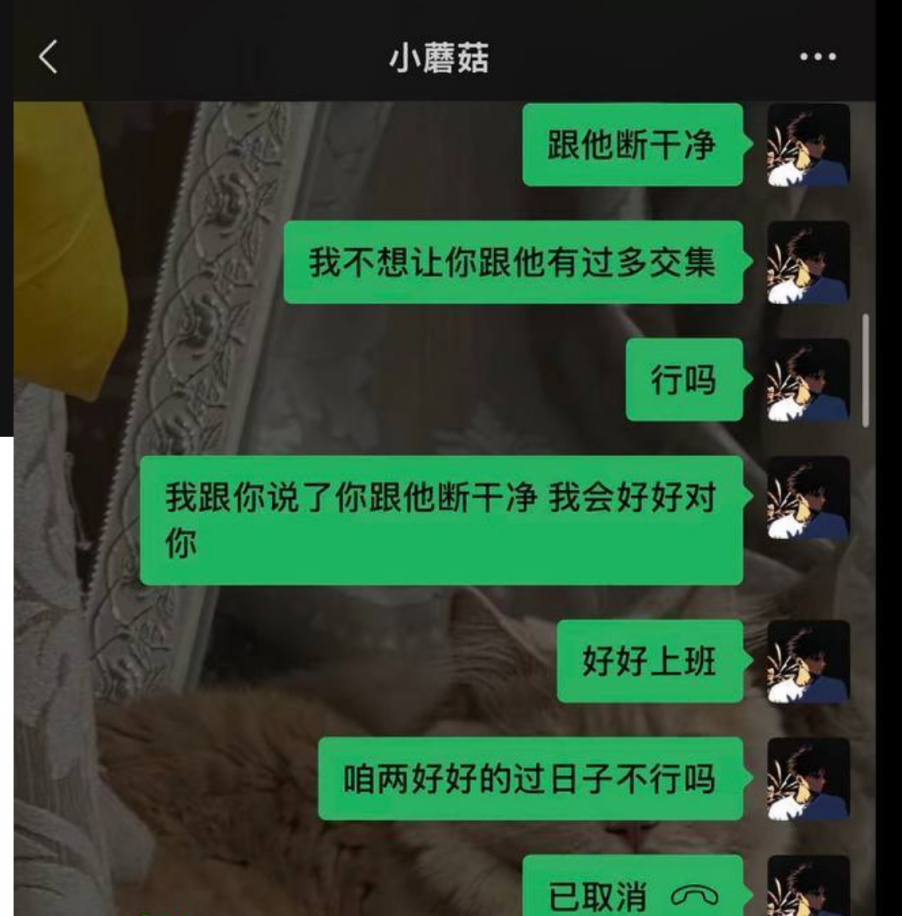Open the three-dot chat info menu
902x916 pixels.
pyautogui.click(x=817, y=57)
